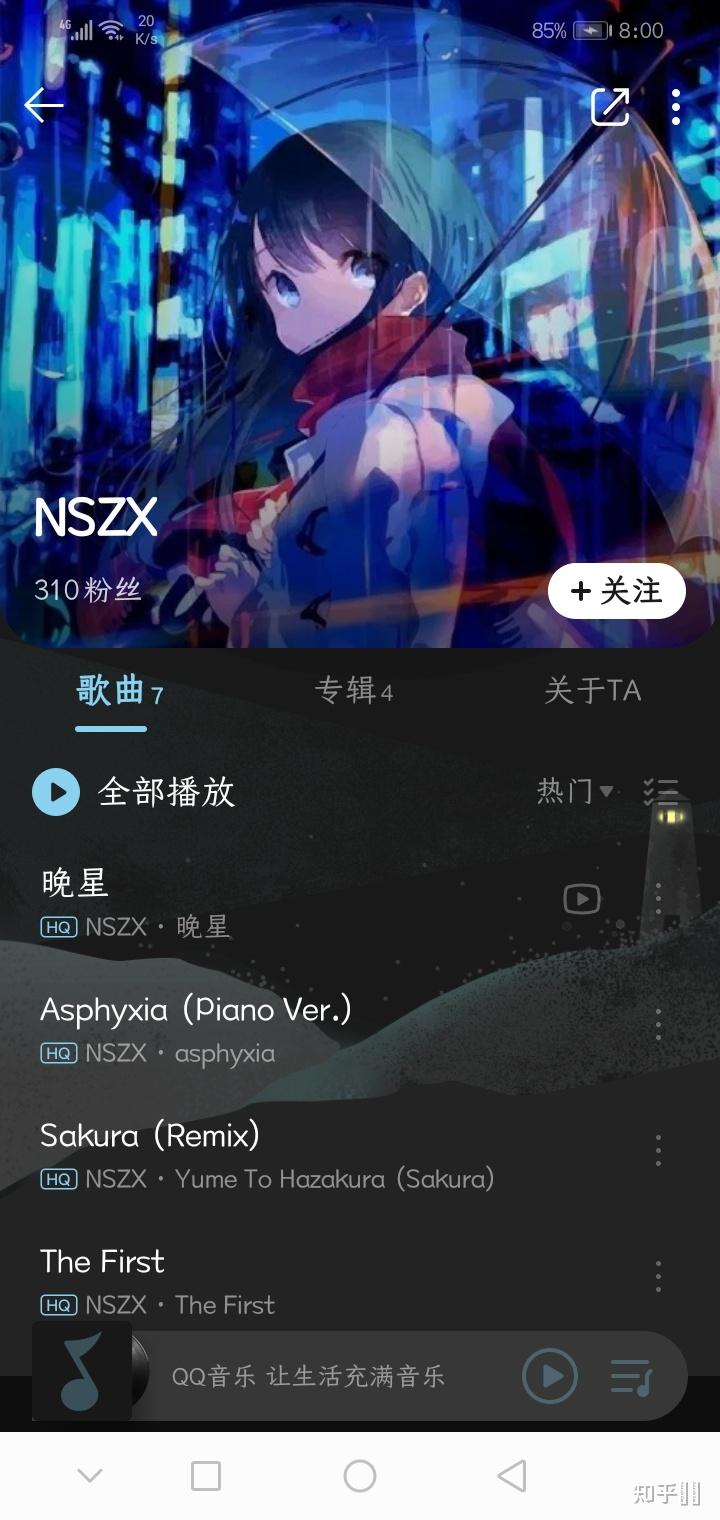Tap the HQ badge next to 晚星
Image resolution: width=720 pixels, height=1520 pixels.
59,927
